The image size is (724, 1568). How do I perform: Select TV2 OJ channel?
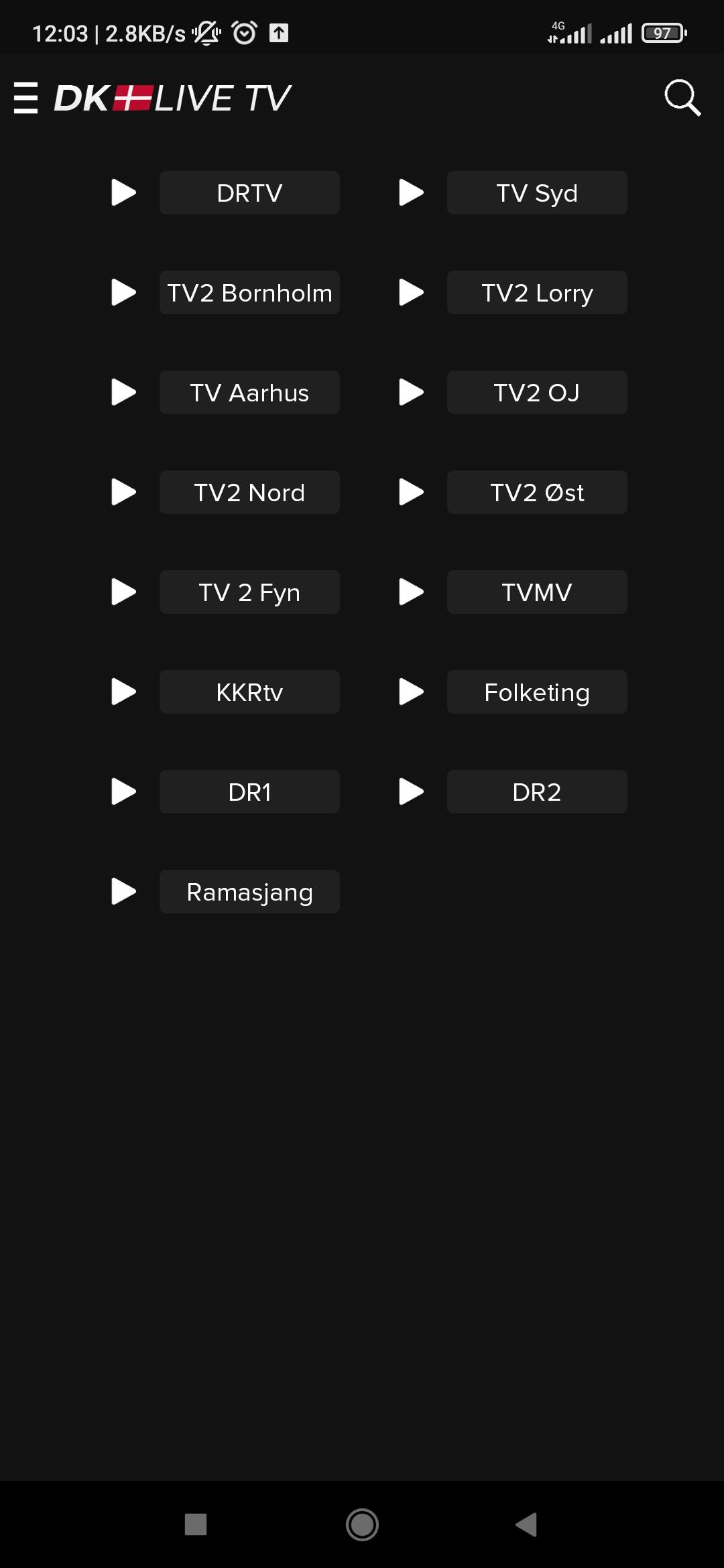[x=536, y=393]
